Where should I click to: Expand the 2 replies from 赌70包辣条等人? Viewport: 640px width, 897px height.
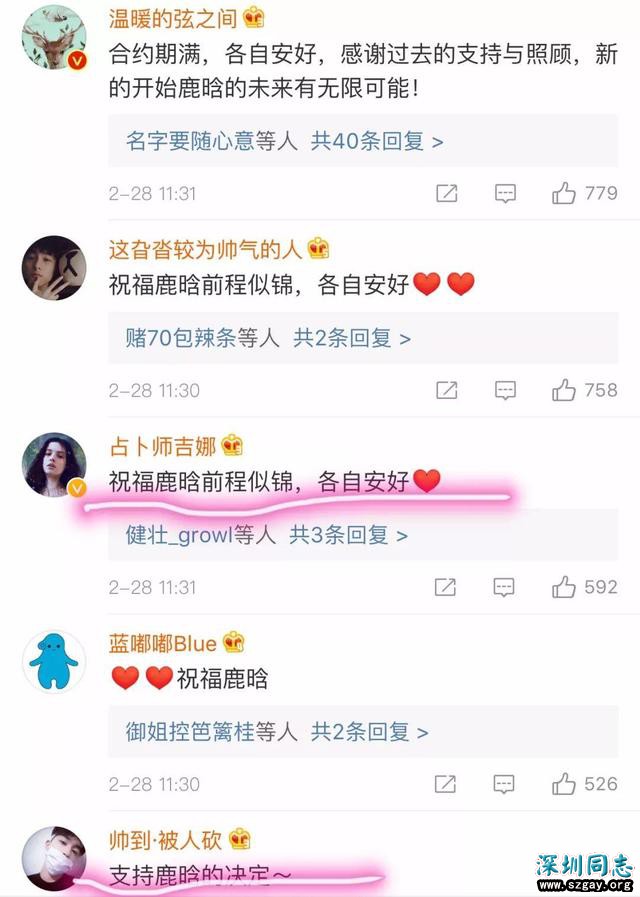click(268, 339)
